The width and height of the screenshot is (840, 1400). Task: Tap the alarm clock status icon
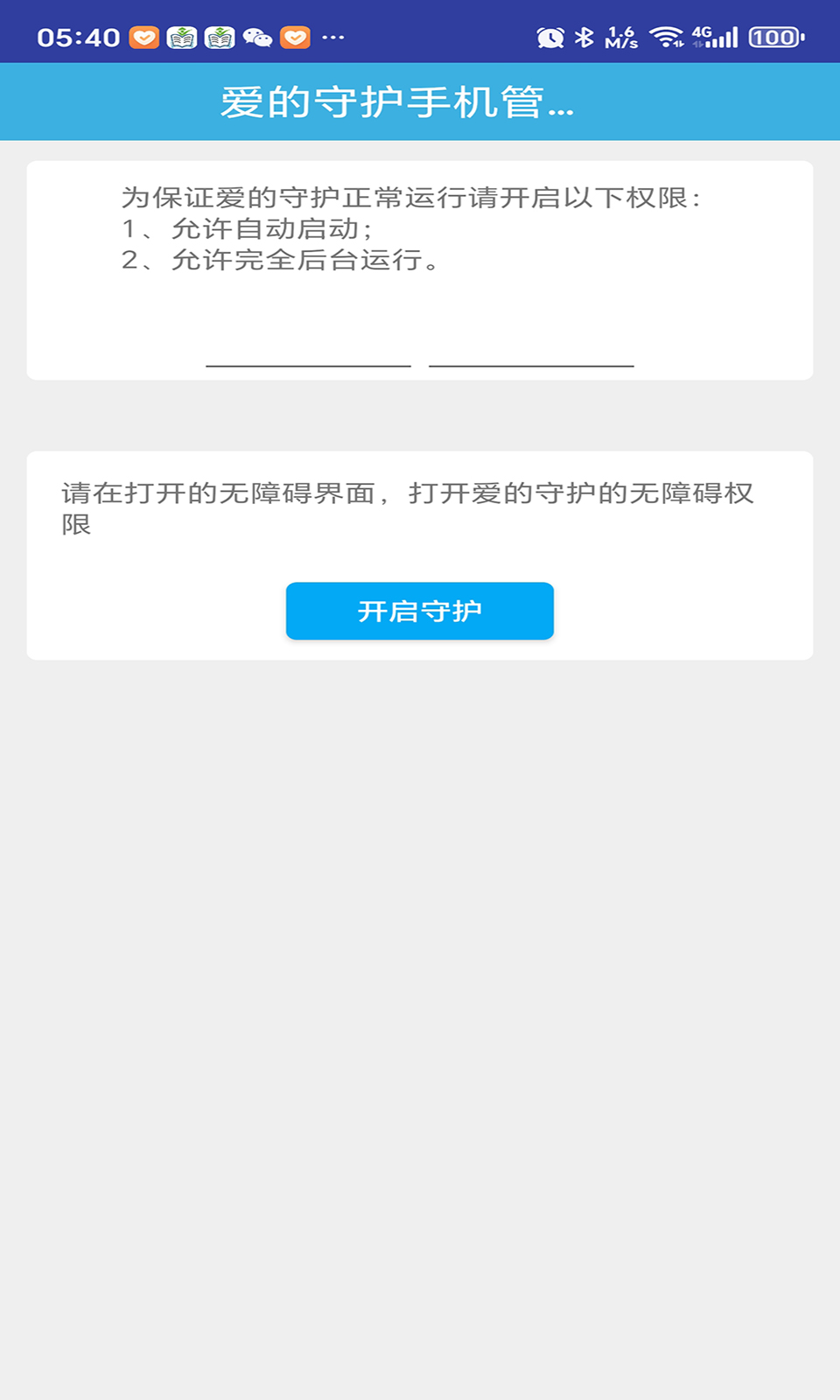pyautogui.click(x=549, y=38)
